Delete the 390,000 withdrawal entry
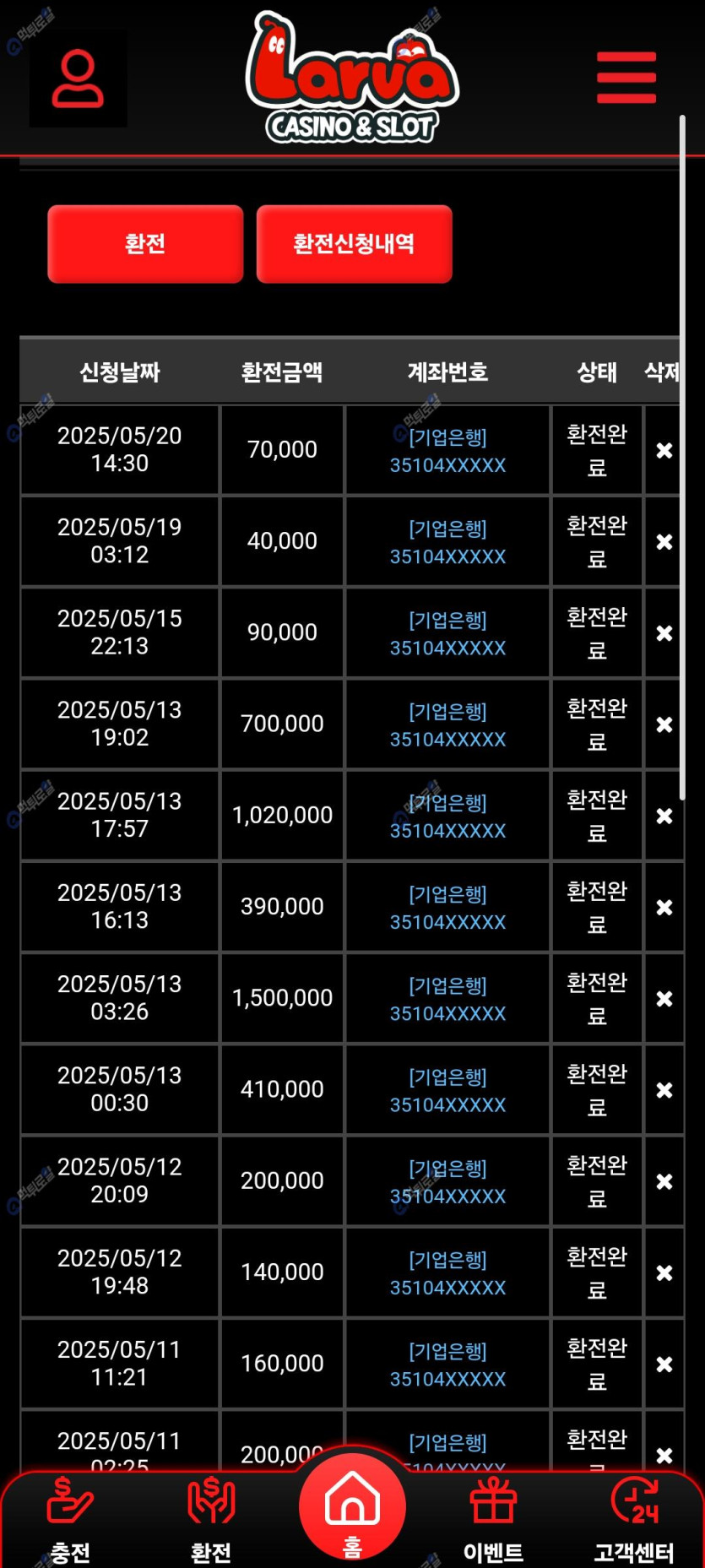The image size is (705, 1568). coord(664,907)
